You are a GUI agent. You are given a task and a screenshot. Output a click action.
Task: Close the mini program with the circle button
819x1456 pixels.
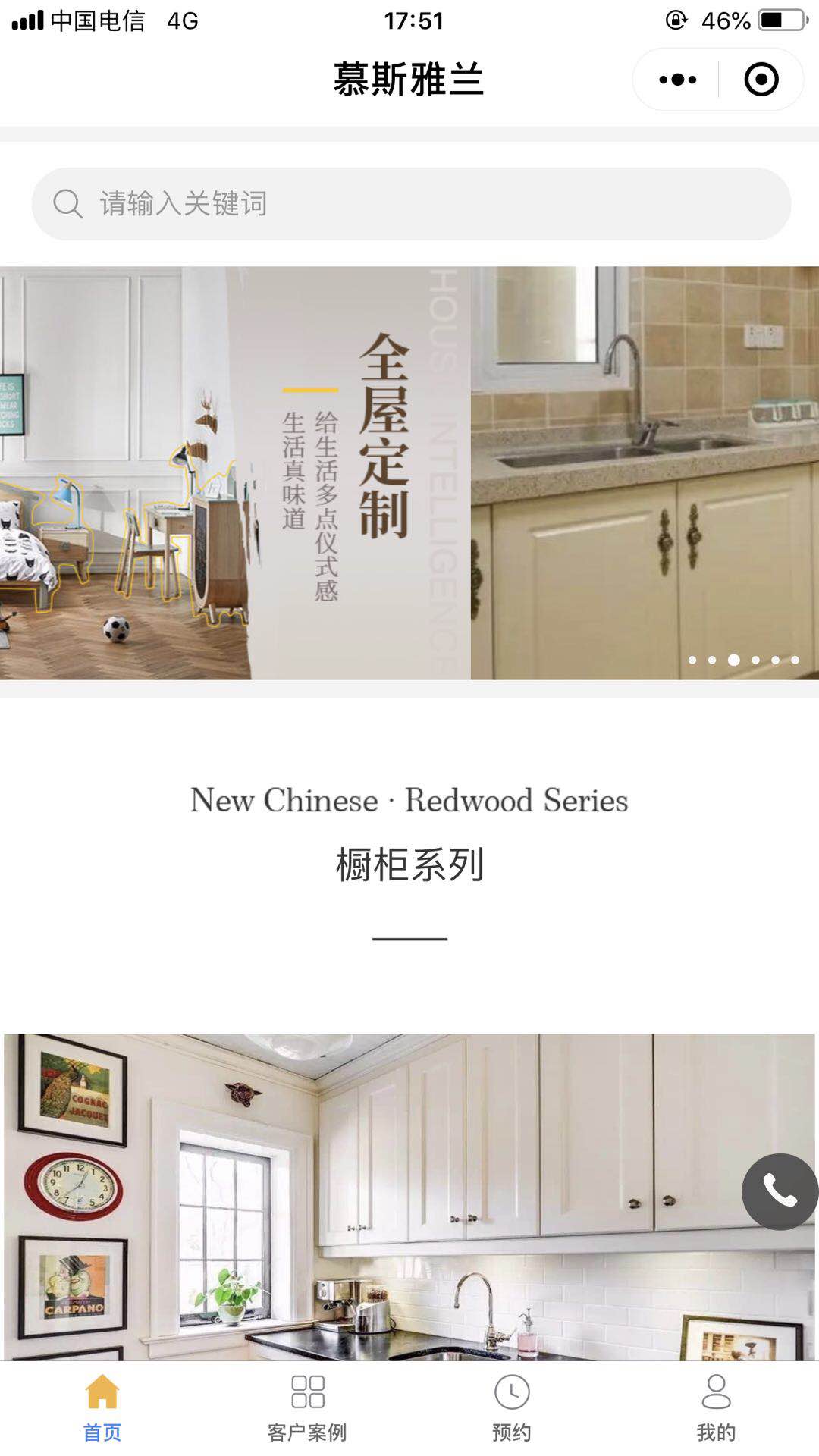[x=761, y=80]
